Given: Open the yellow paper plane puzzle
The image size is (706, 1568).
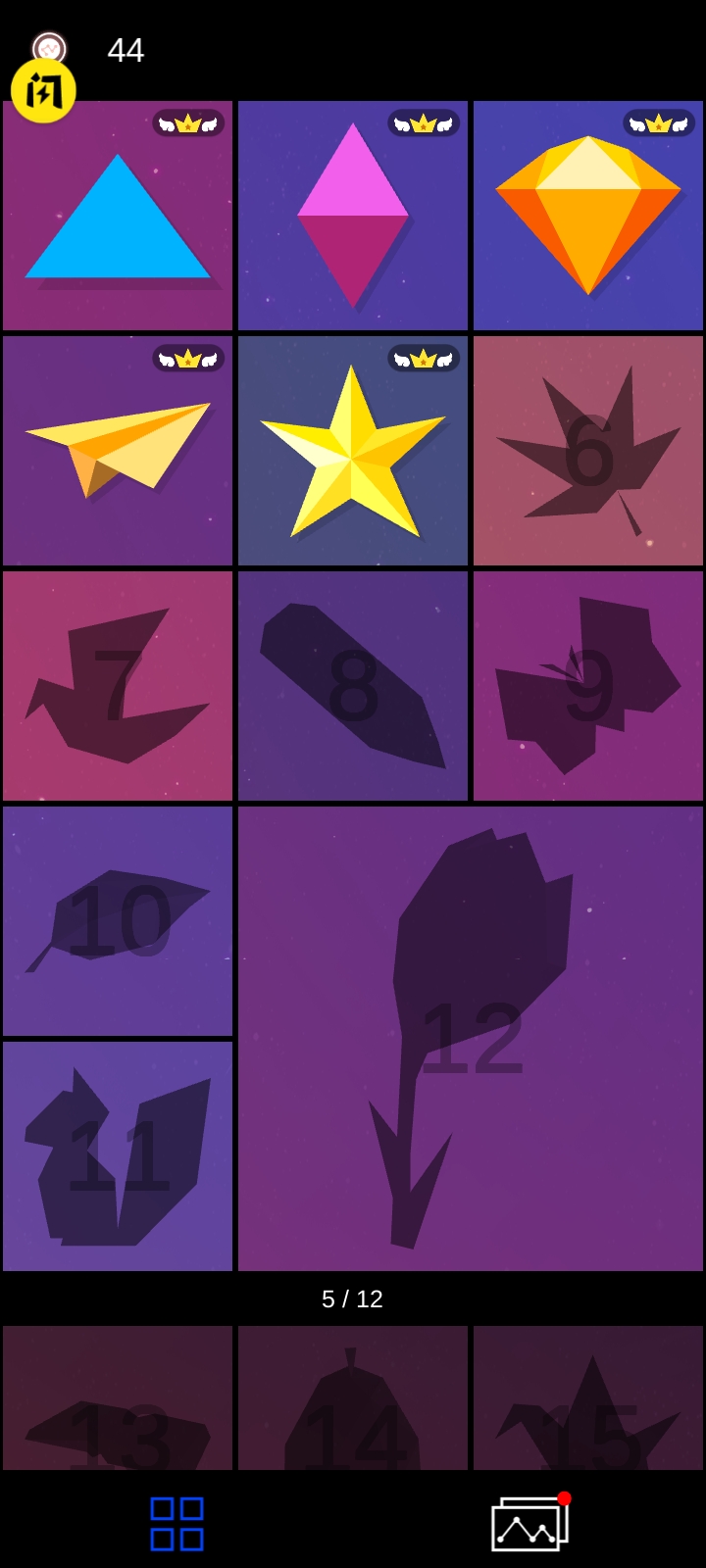Looking at the screenshot, I should (x=118, y=451).
